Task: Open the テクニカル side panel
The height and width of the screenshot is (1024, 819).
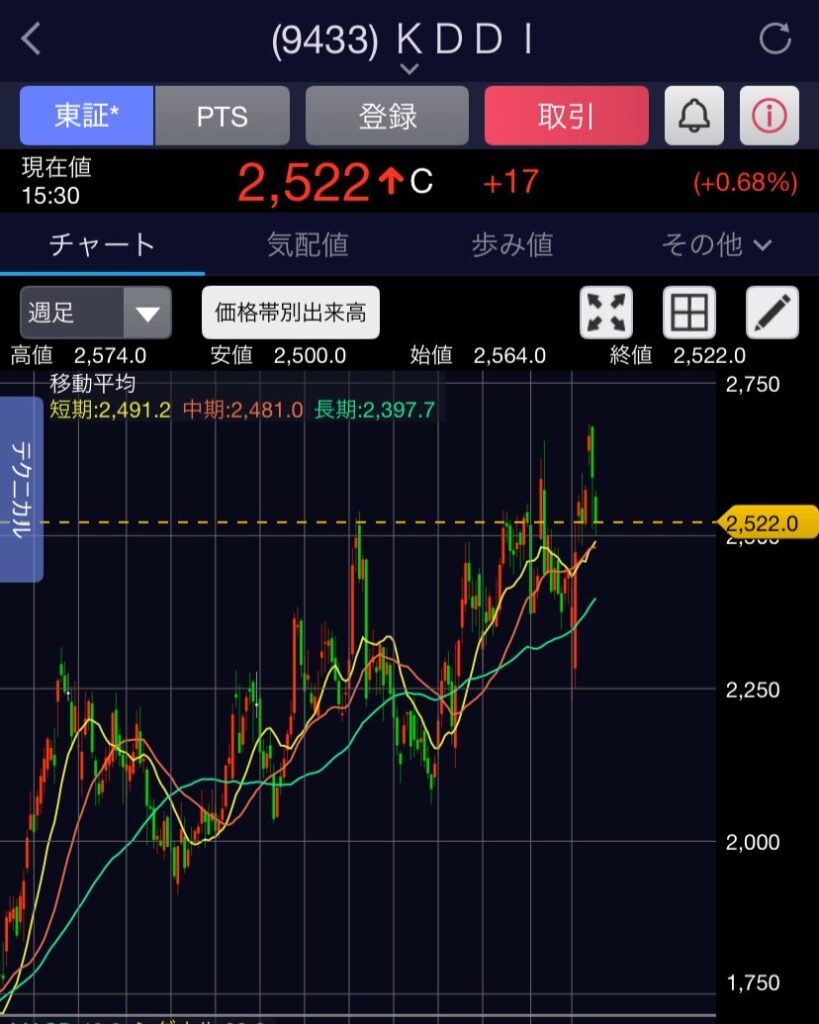Action: pyautogui.click(x=21, y=489)
